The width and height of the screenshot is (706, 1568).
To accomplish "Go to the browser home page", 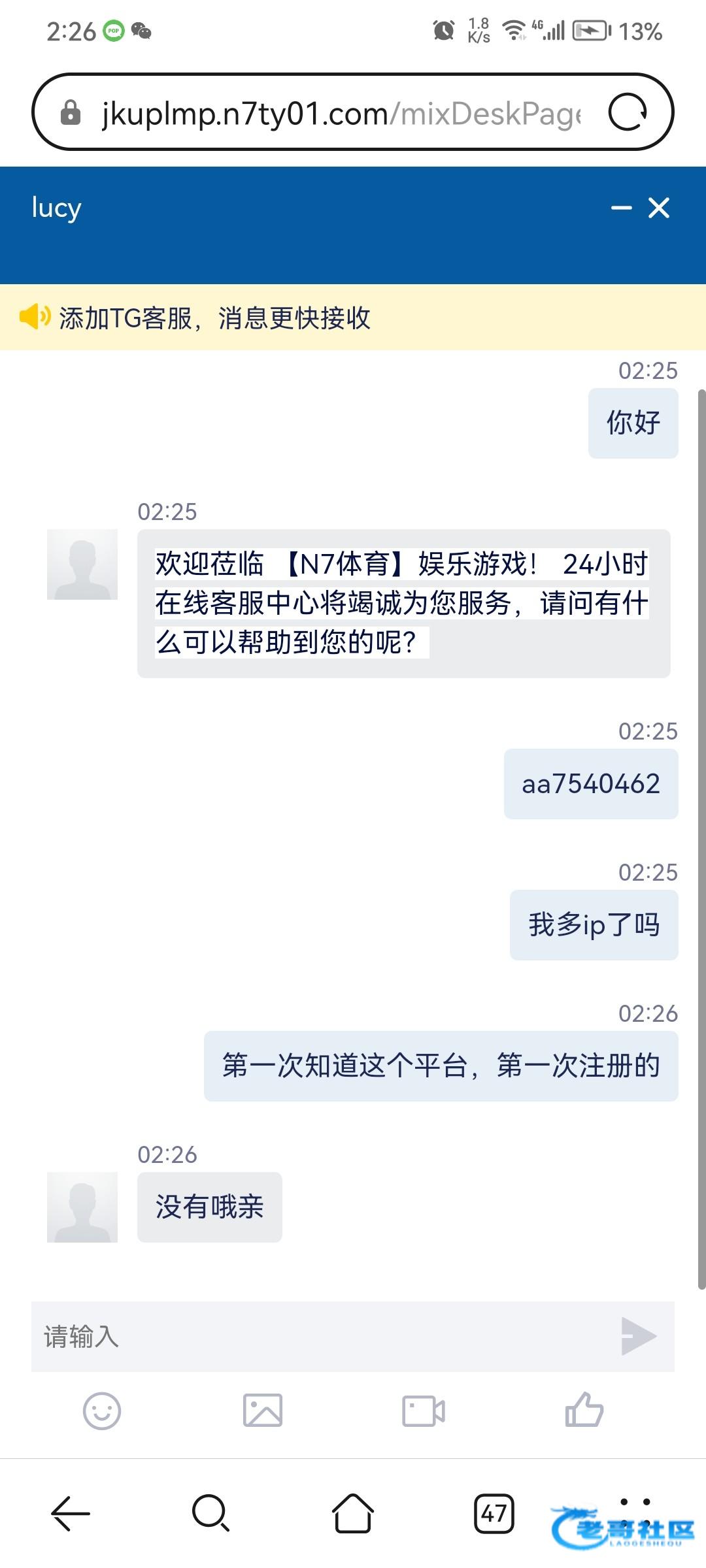I will click(353, 1512).
